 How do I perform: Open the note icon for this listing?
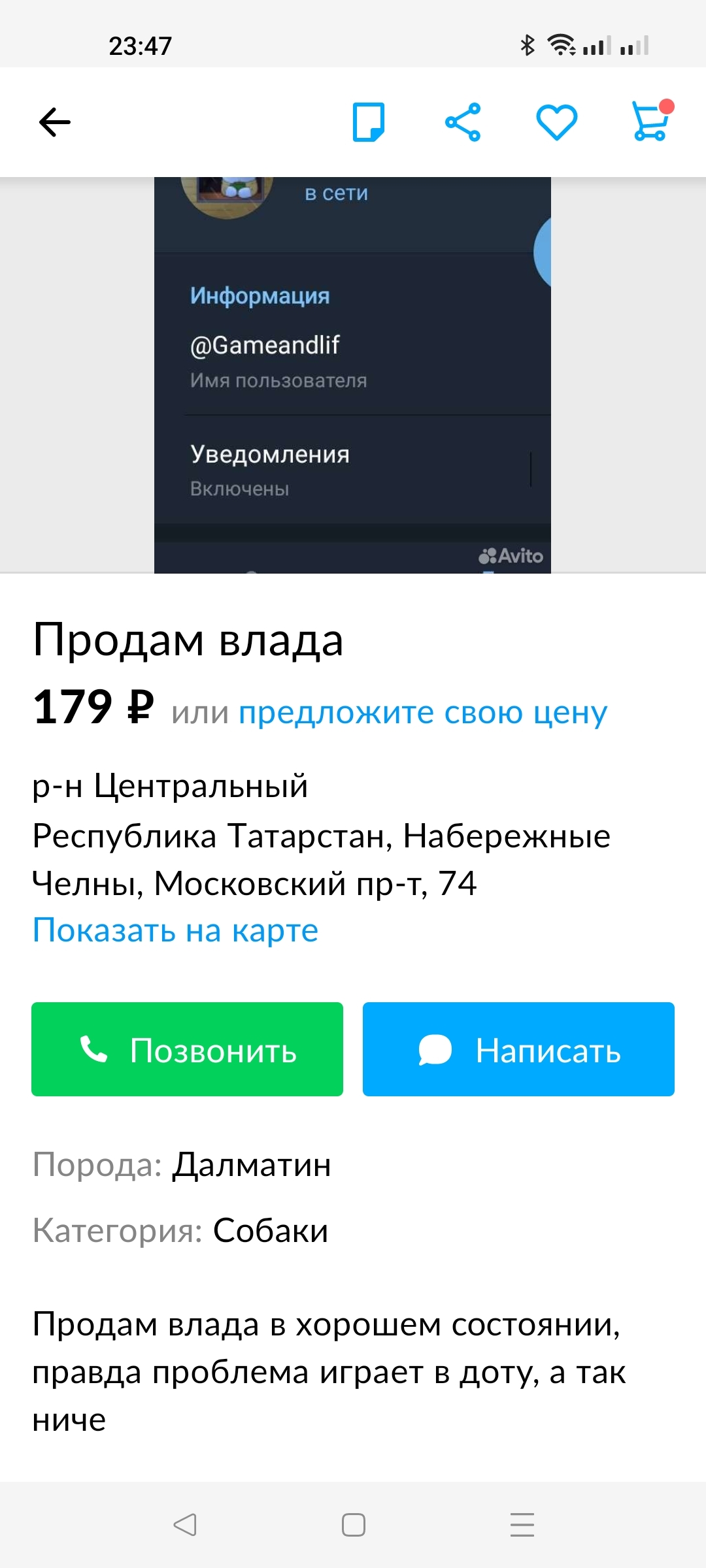coord(369,122)
